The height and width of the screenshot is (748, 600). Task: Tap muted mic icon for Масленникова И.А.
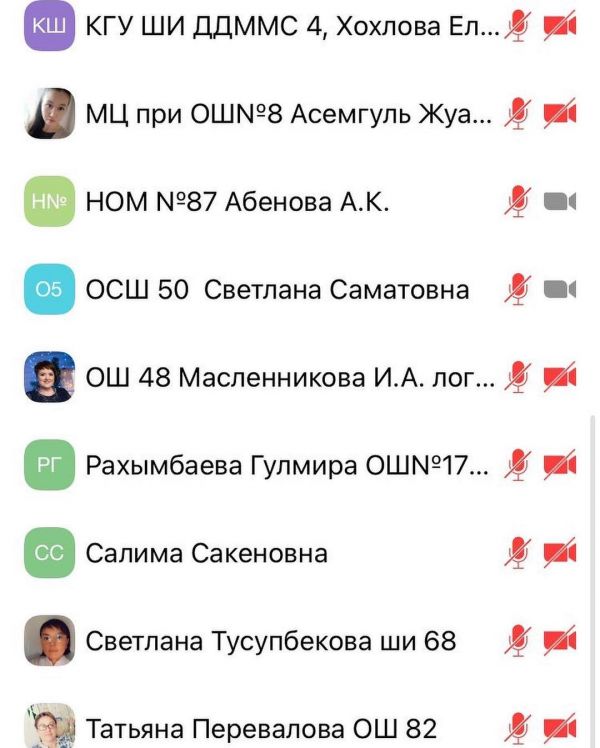pos(517,377)
